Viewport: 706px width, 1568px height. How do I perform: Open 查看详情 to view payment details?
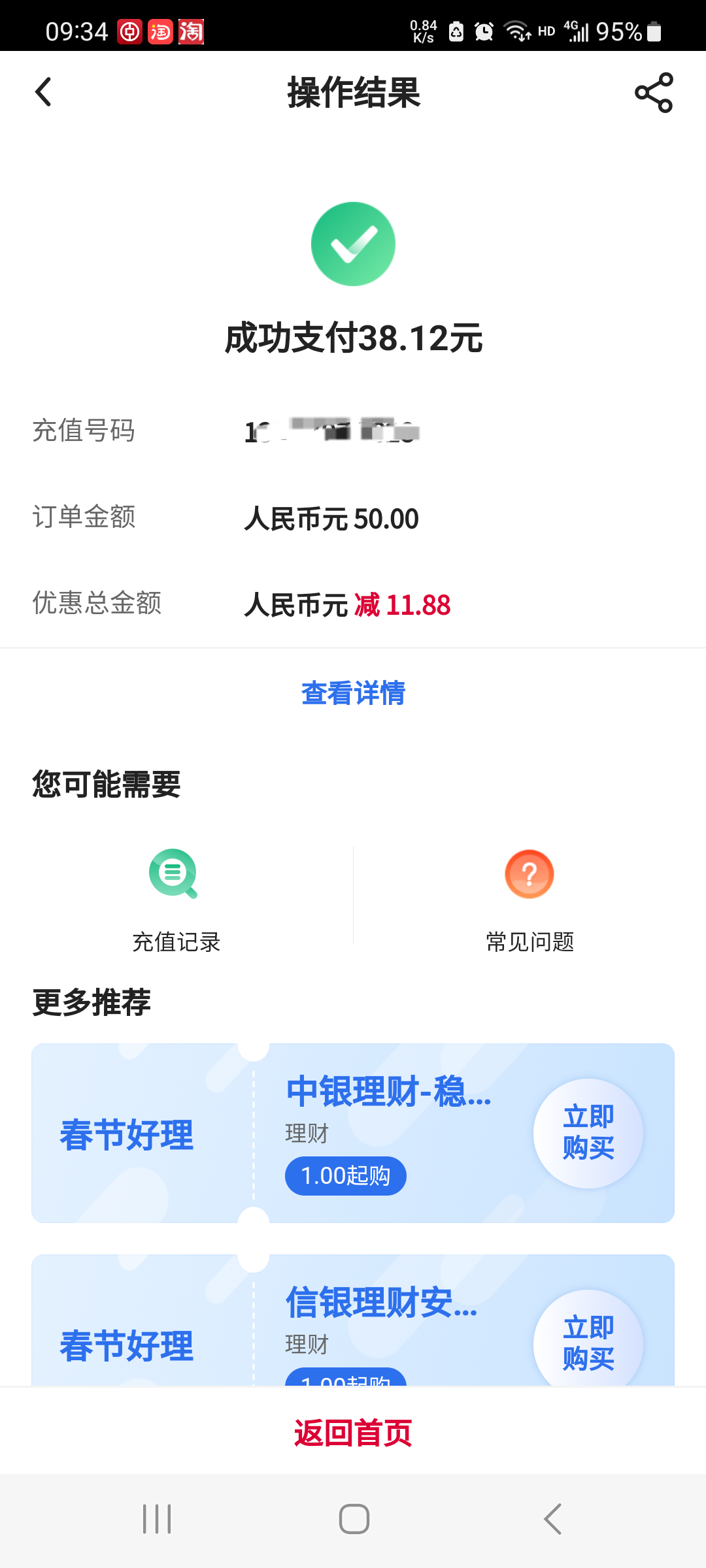click(x=353, y=694)
